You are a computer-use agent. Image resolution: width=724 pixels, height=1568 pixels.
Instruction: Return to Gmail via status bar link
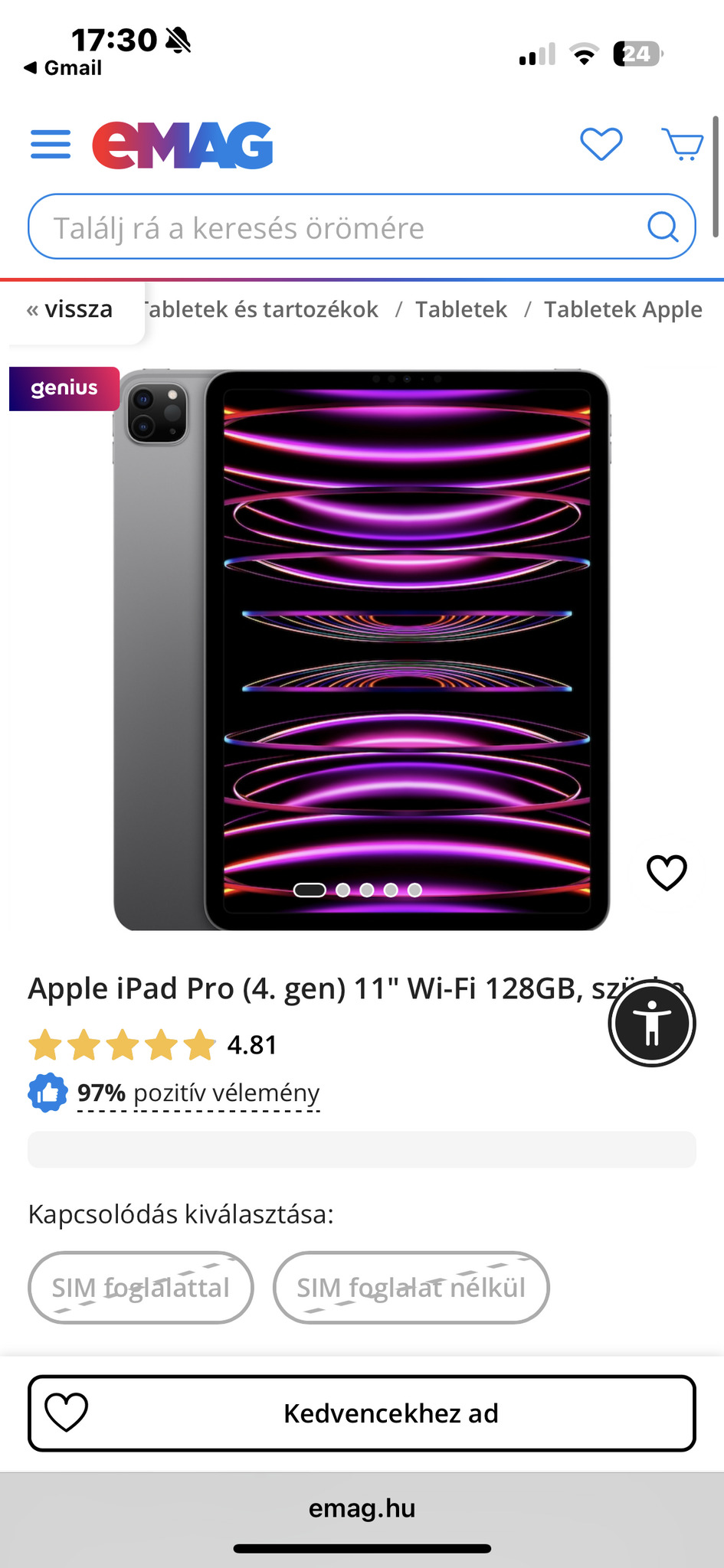tap(64, 68)
